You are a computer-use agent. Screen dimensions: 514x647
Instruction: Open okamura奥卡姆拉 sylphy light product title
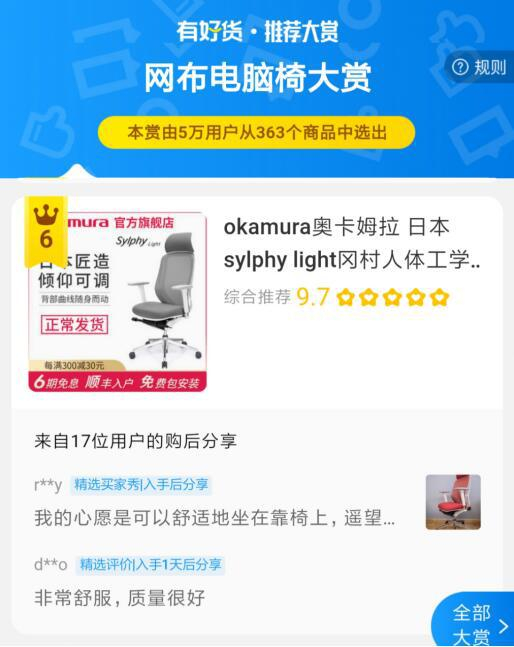click(352, 243)
